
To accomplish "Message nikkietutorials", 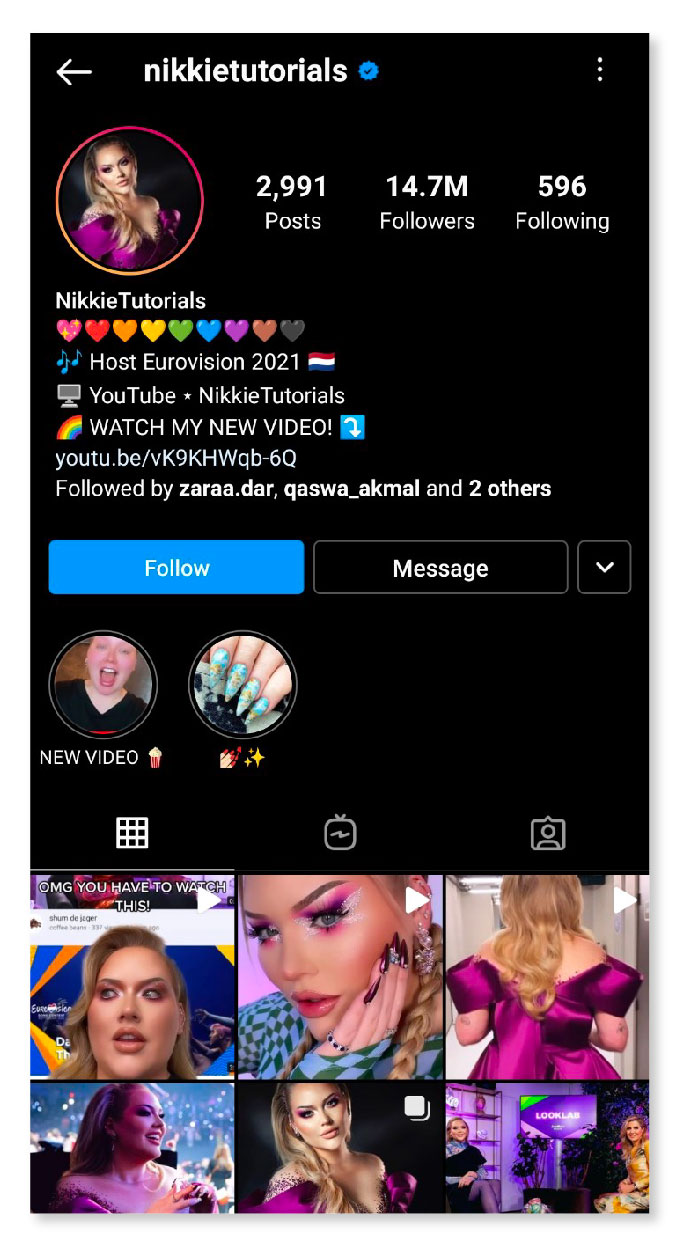I will (440, 568).
